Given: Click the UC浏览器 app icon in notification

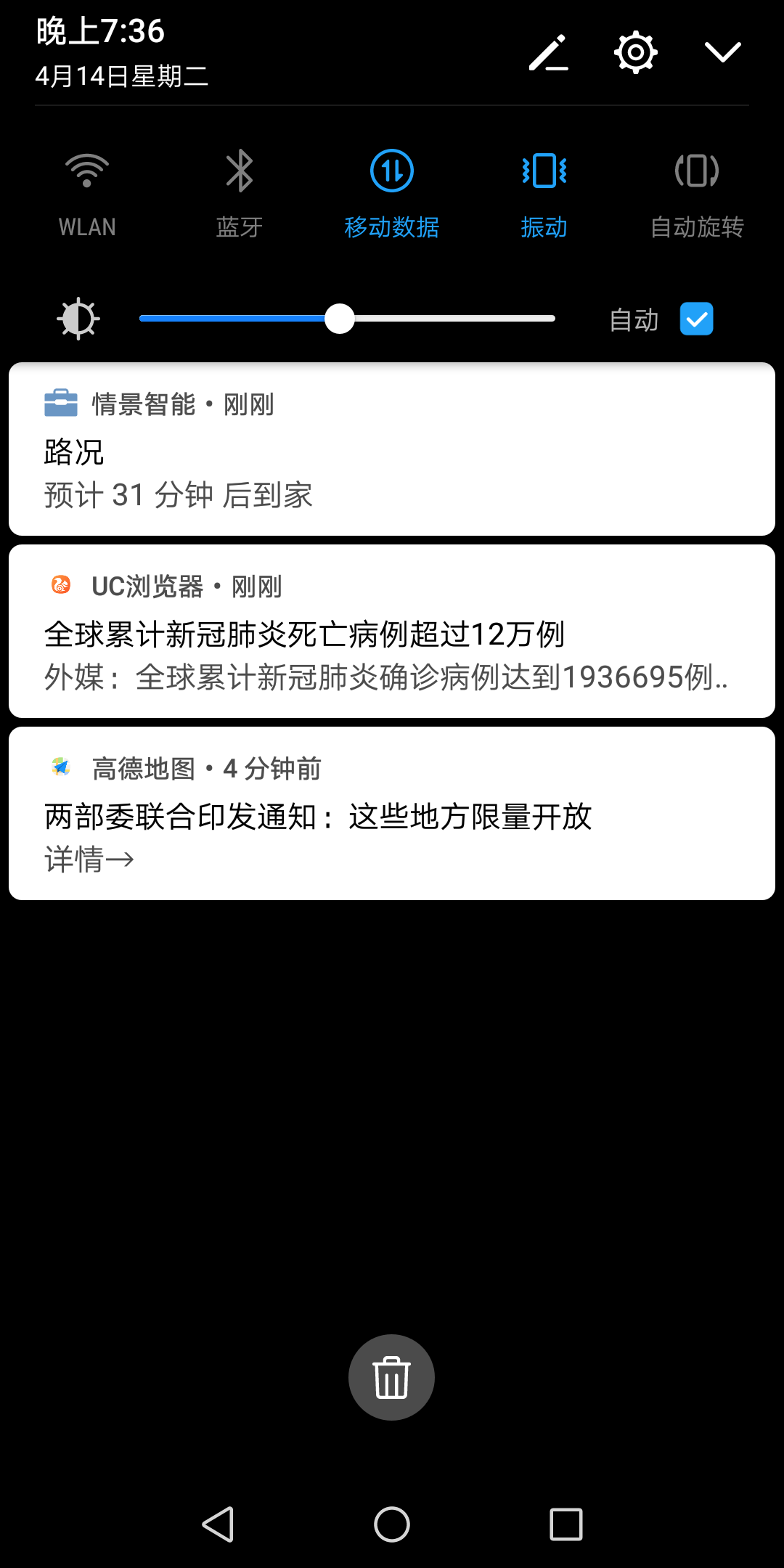Looking at the screenshot, I should click(62, 585).
